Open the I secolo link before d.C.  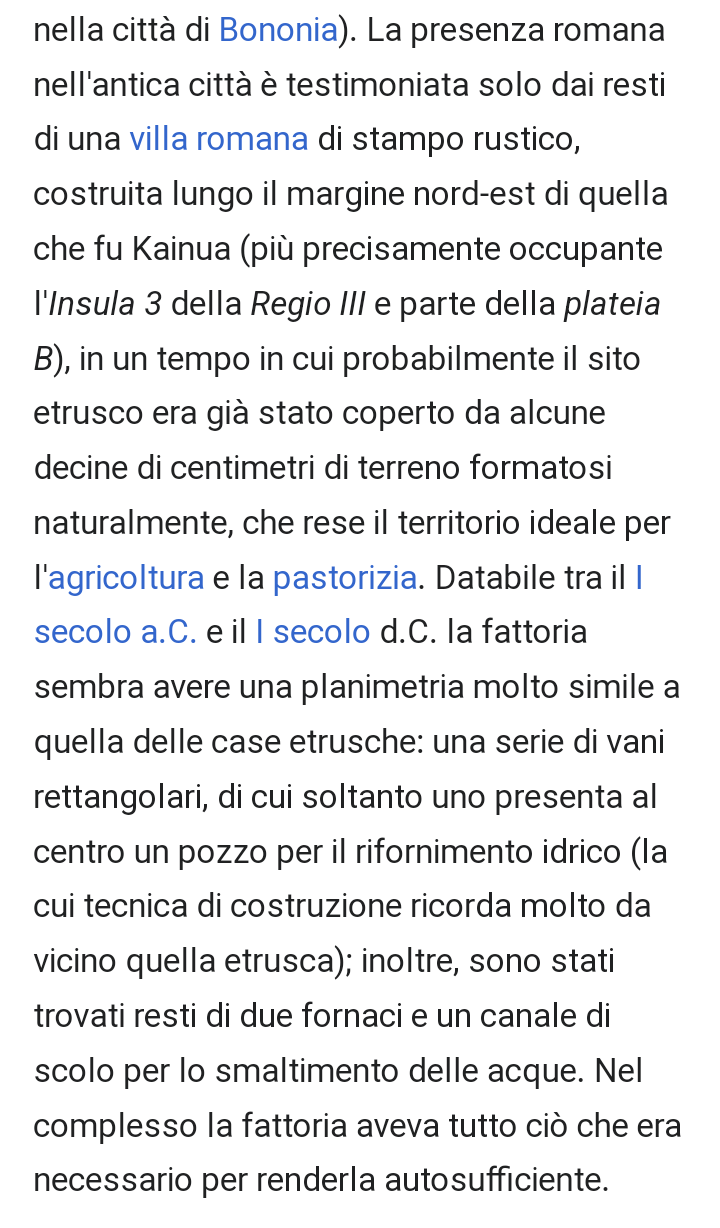pyautogui.click(x=313, y=632)
